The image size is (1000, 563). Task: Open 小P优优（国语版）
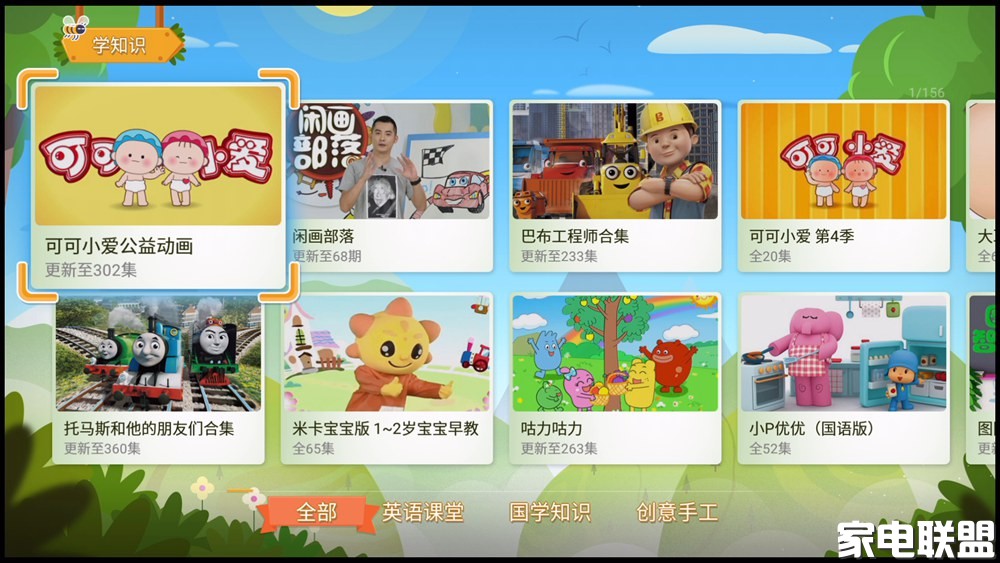[843, 377]
